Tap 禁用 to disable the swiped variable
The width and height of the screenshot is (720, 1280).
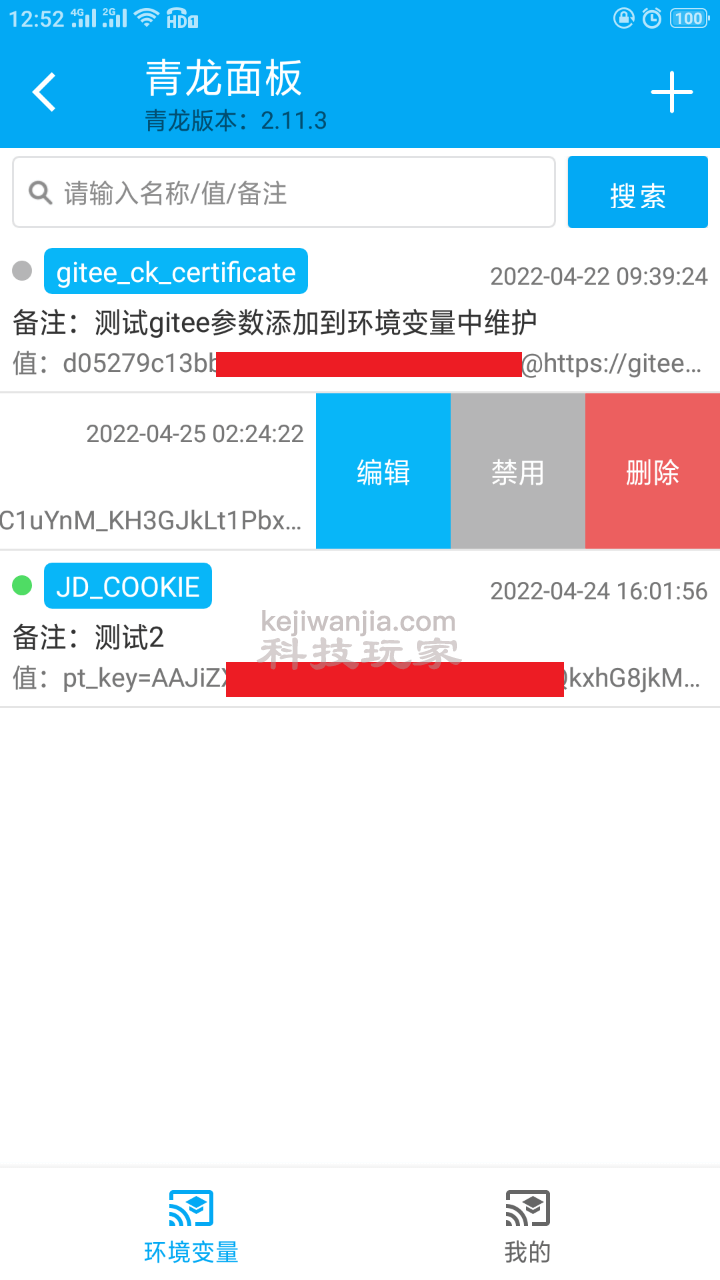pos(518,471)
